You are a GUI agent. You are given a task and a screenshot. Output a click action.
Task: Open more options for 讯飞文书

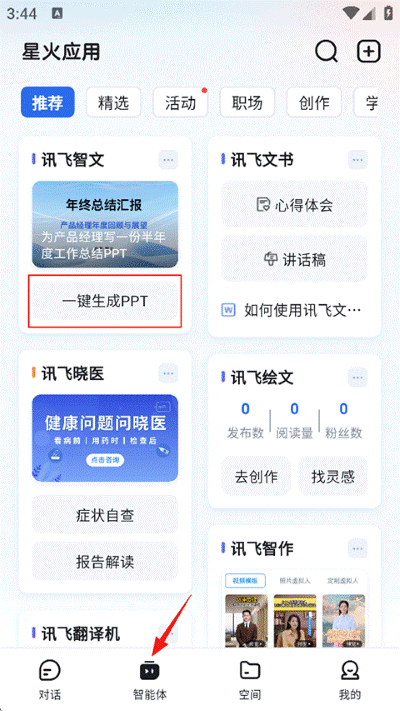coord(358,160)
